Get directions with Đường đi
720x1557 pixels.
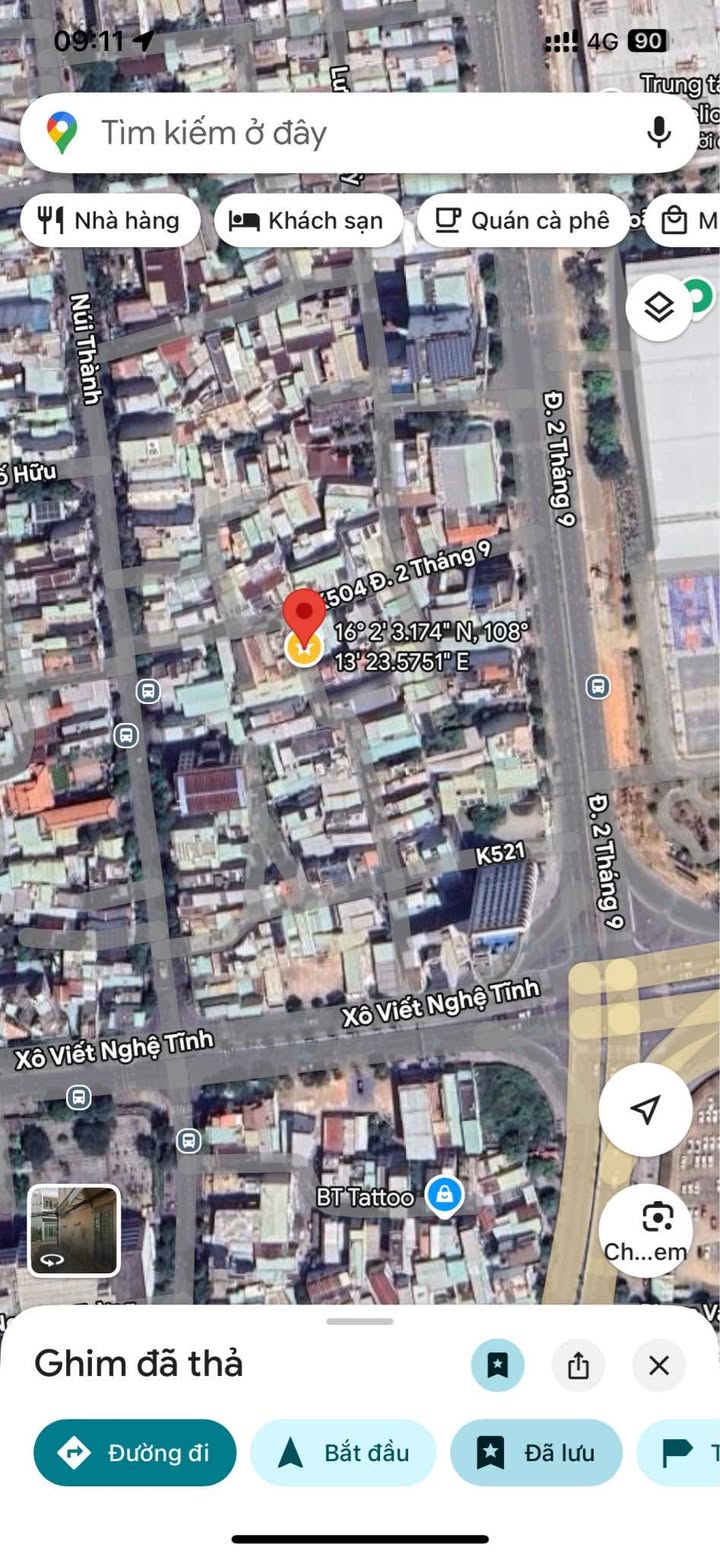[135, 1452]
